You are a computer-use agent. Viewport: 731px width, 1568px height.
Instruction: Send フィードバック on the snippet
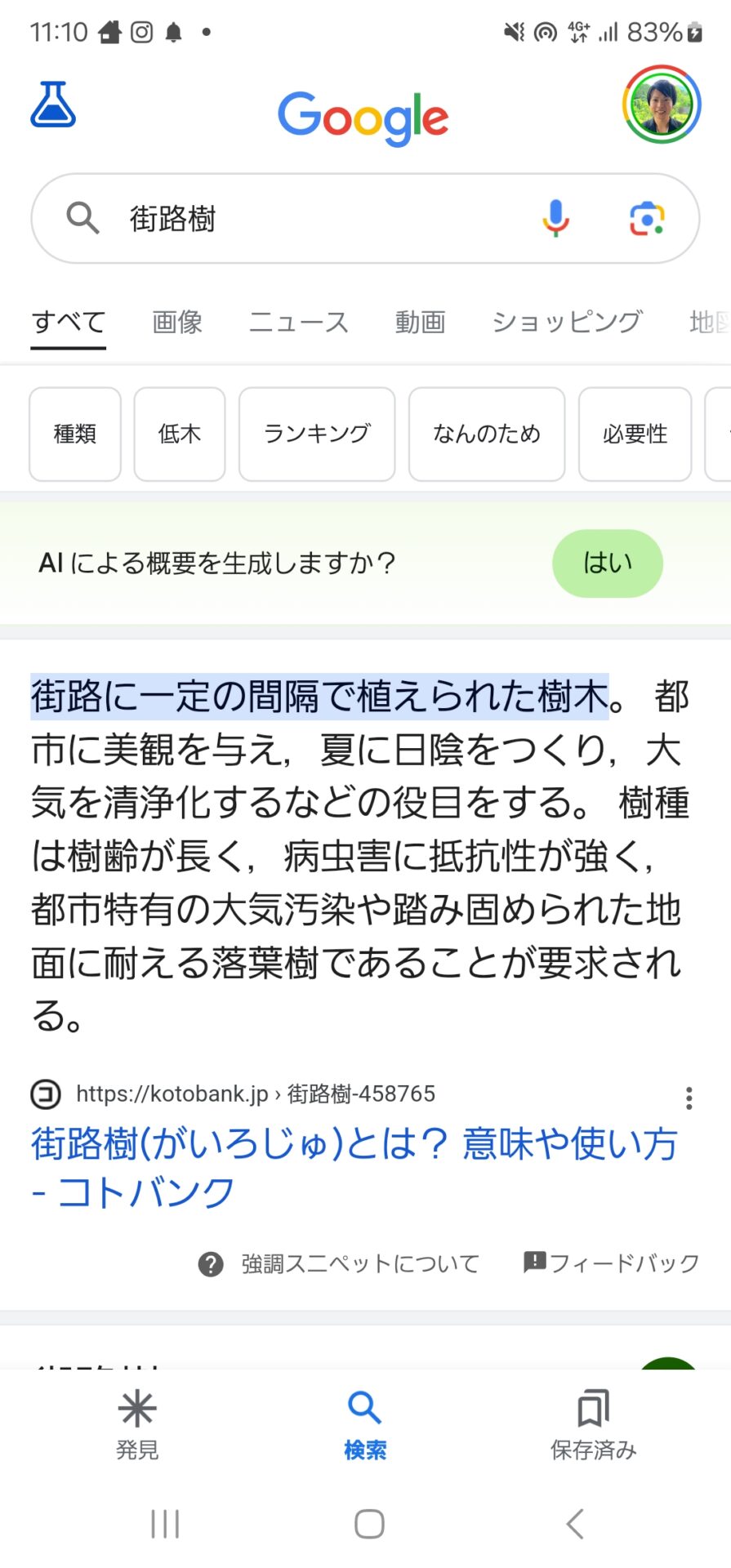[x=611, y=1263]
